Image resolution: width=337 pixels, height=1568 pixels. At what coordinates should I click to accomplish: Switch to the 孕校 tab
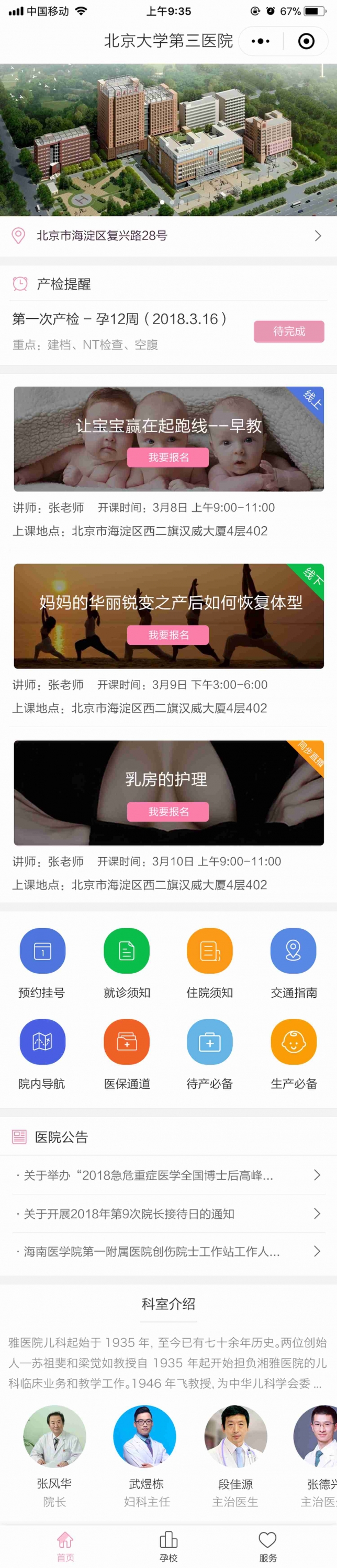click(168, 1546)
